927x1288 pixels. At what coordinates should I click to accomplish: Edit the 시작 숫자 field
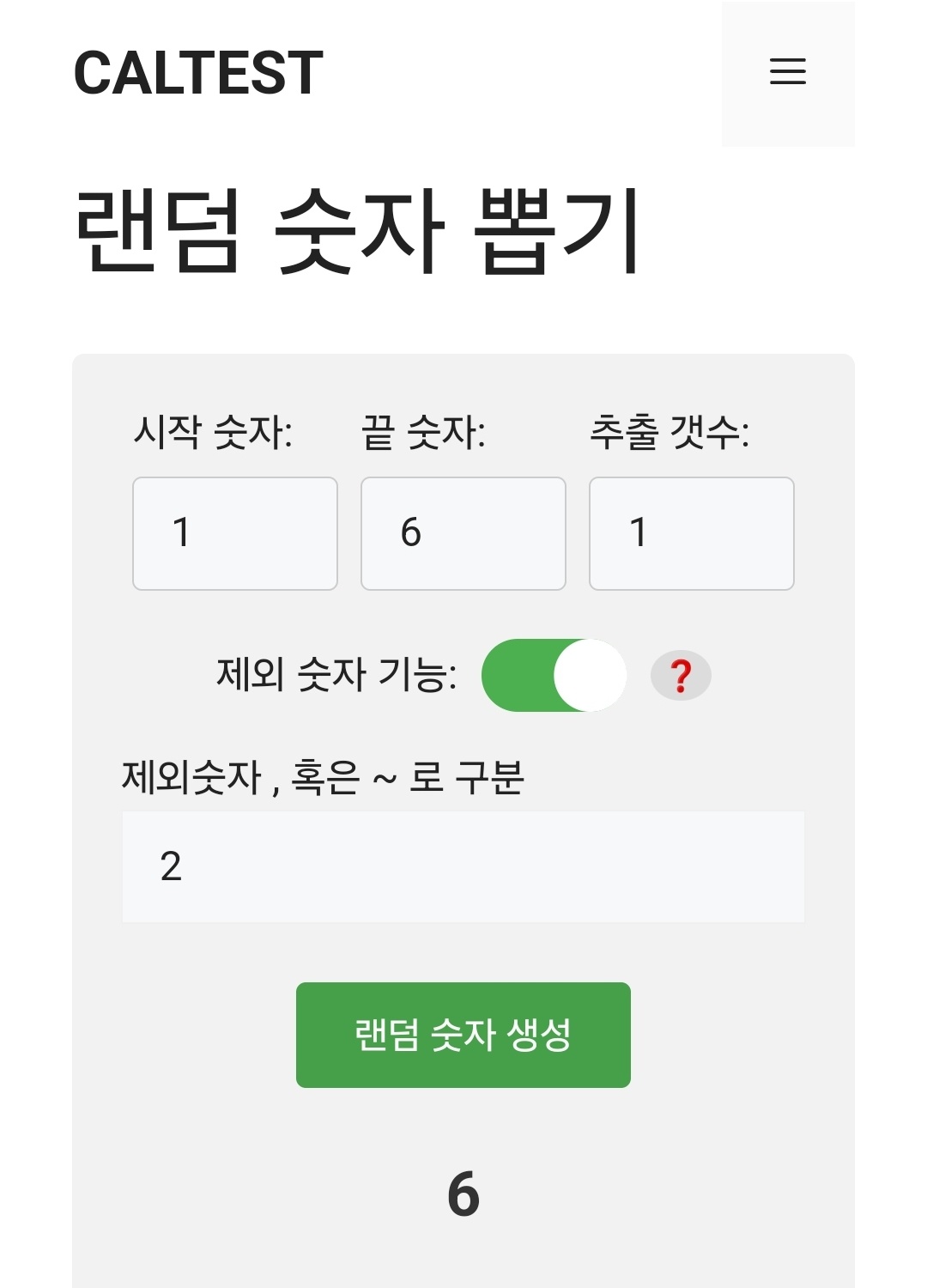tap(234, 533)
